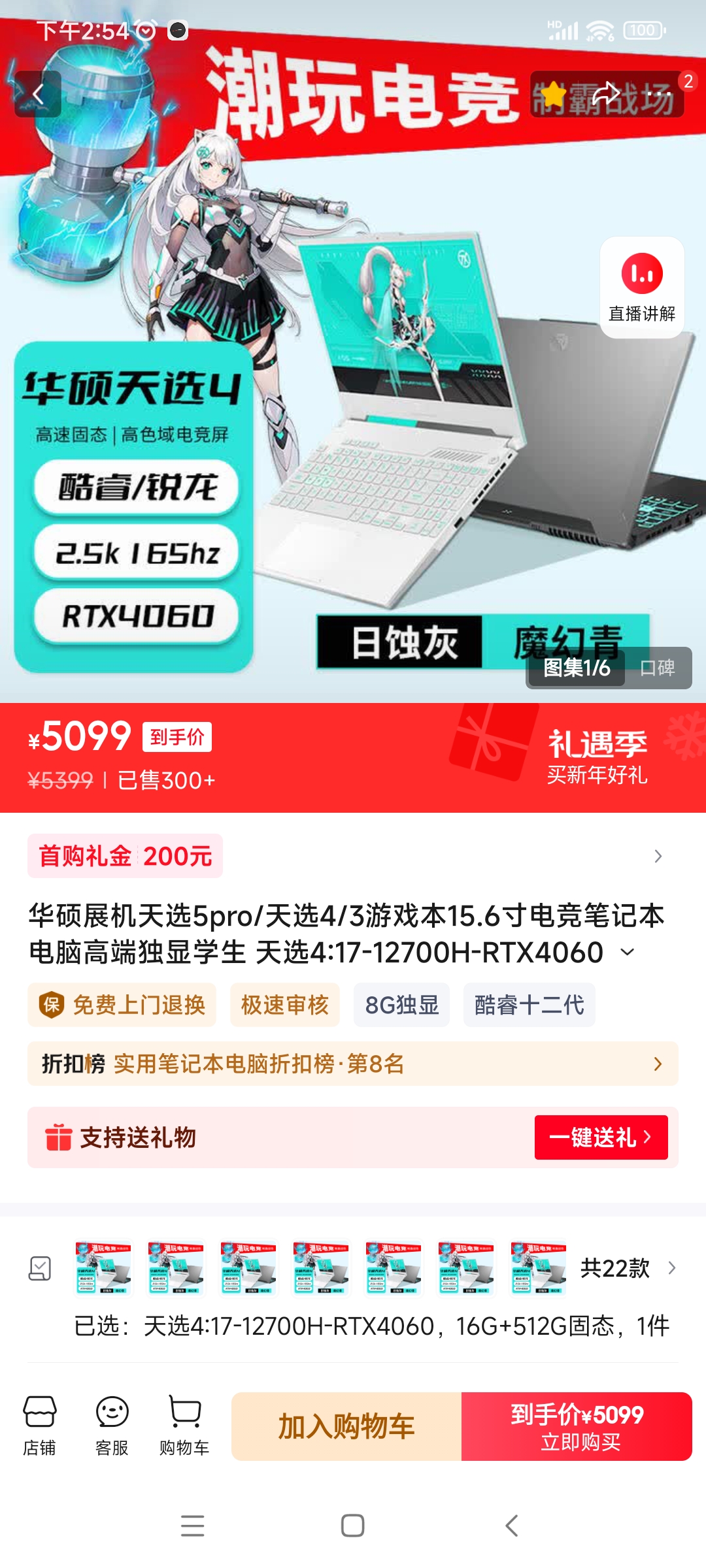Favorite this product with the star icon
This screenshot has height=1568, width=706.
553,94
